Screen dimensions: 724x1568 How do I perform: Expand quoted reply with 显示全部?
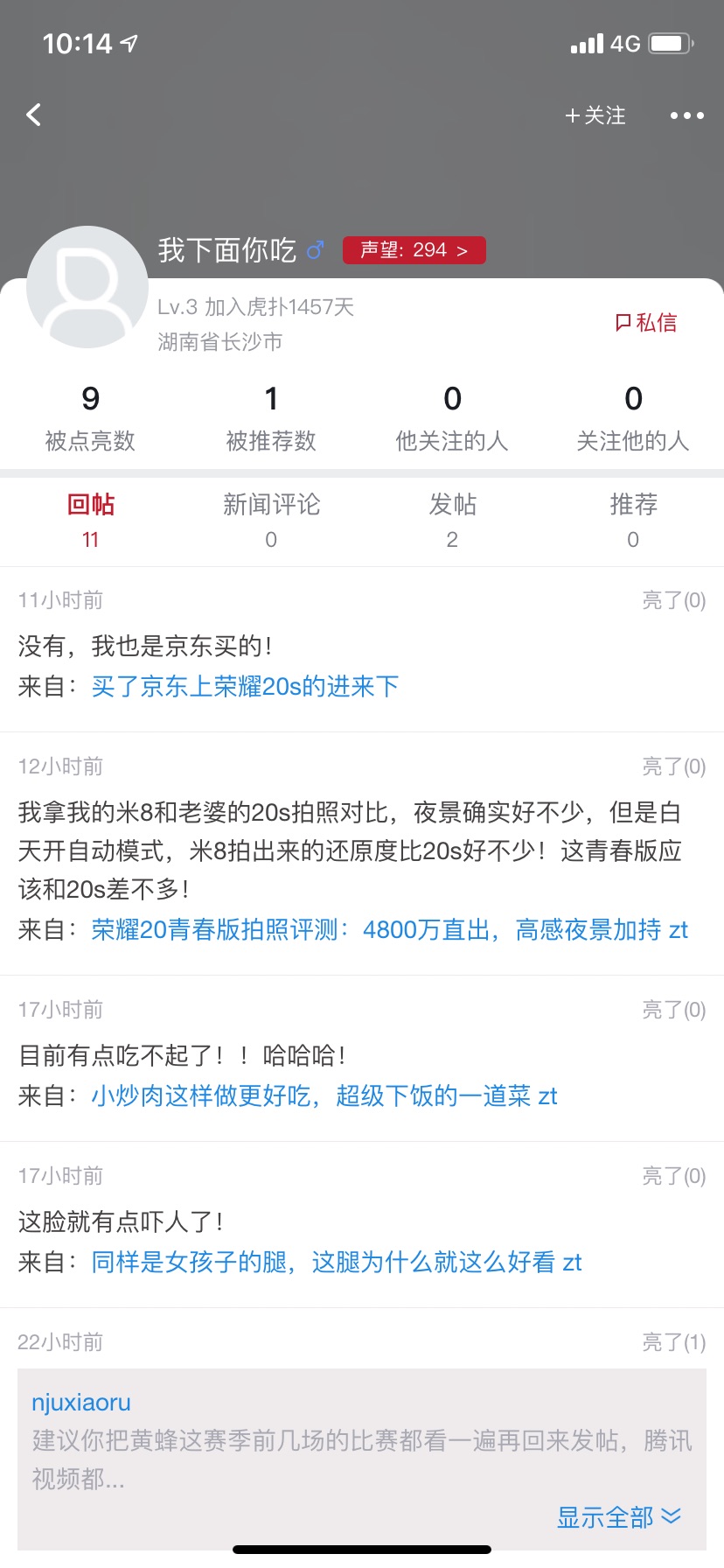[x=619, y=1517]
